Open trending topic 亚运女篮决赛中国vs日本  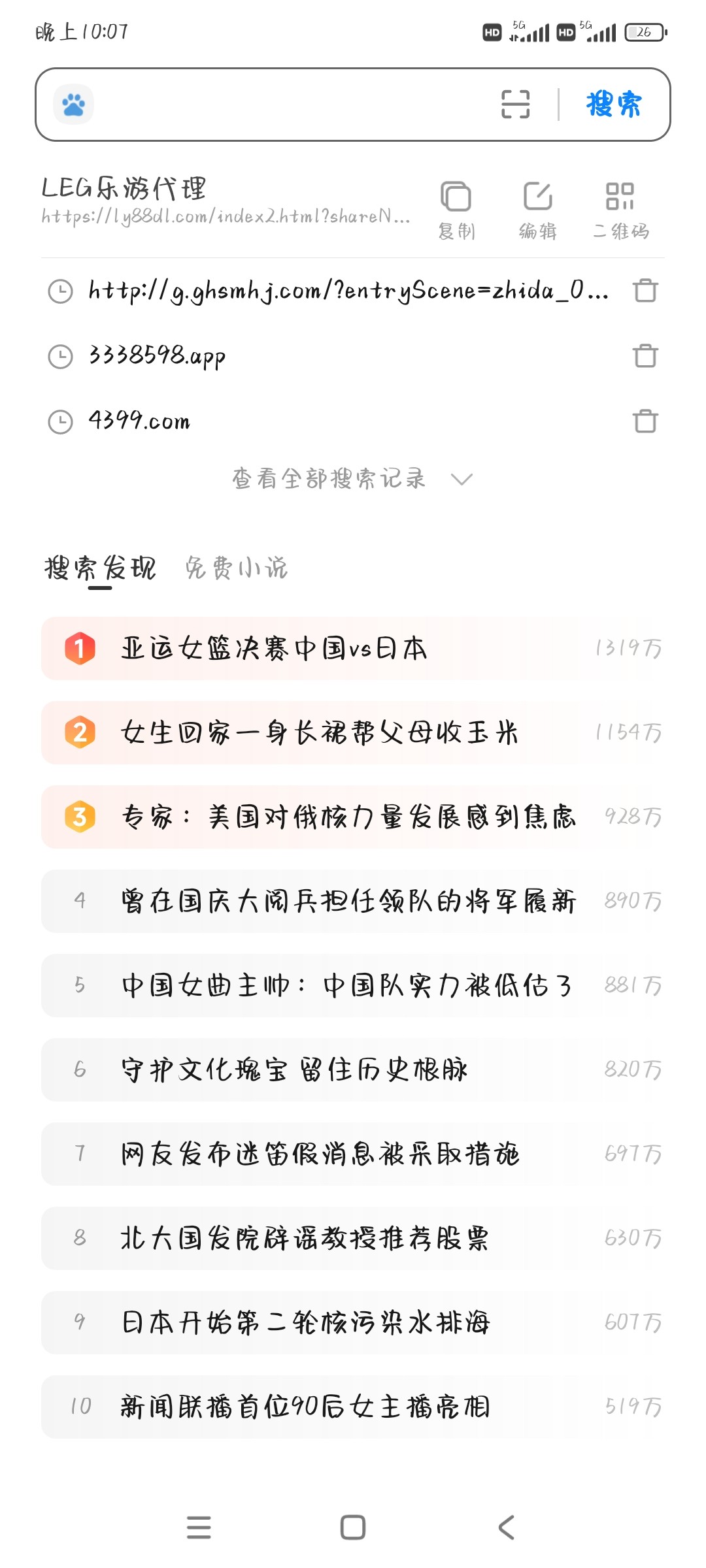pos(275,648)
